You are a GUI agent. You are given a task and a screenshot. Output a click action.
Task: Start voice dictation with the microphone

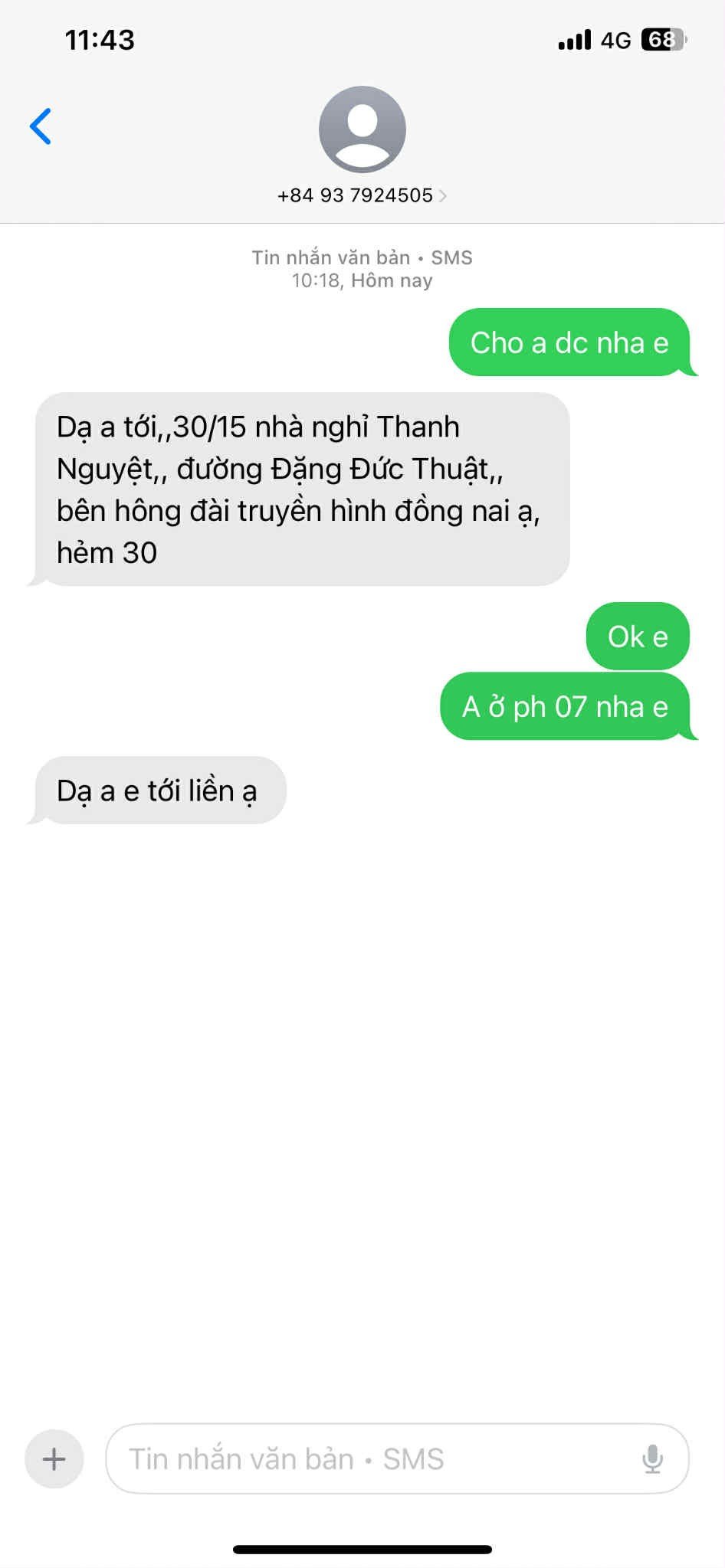[652, 1458]
